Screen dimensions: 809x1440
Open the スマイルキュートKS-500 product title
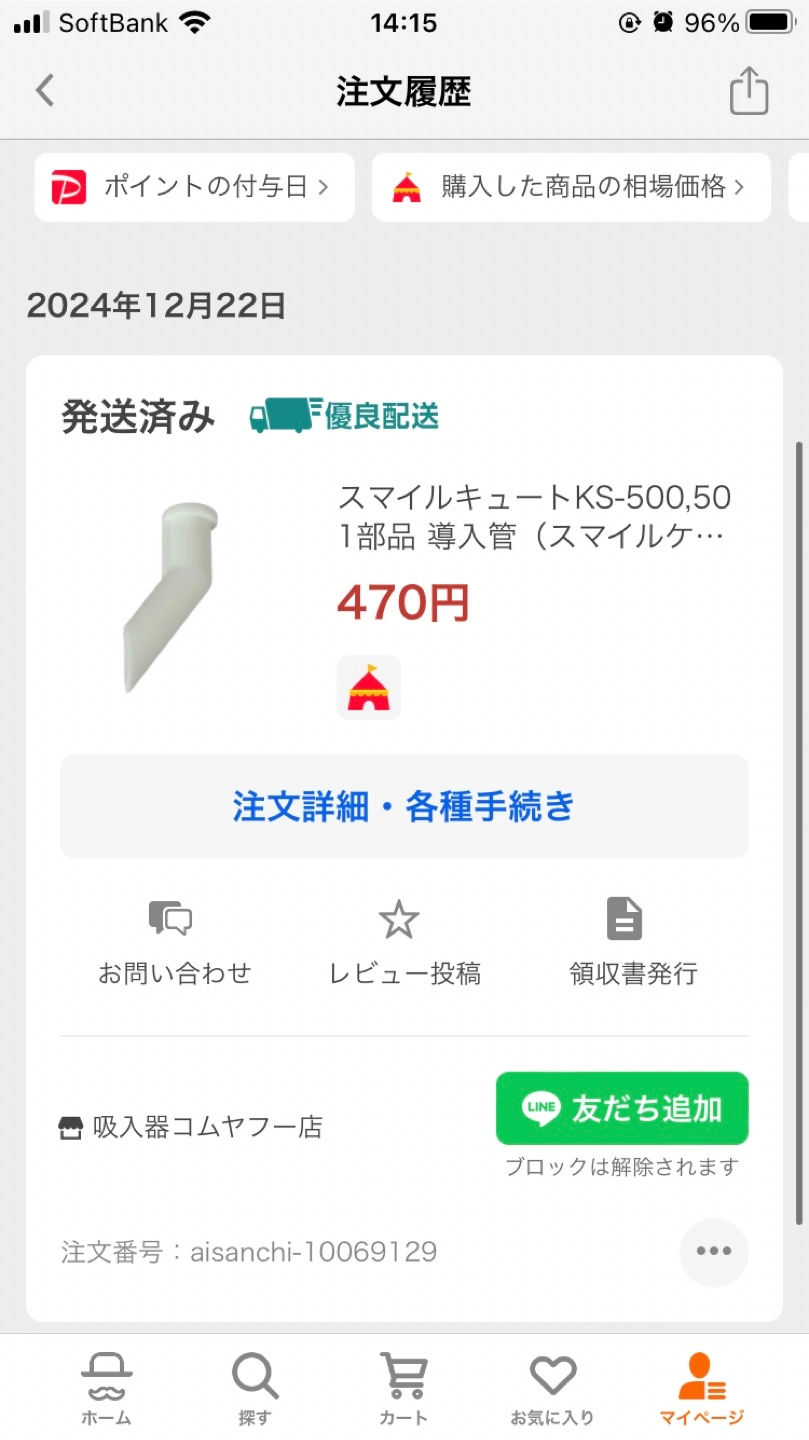534,516
